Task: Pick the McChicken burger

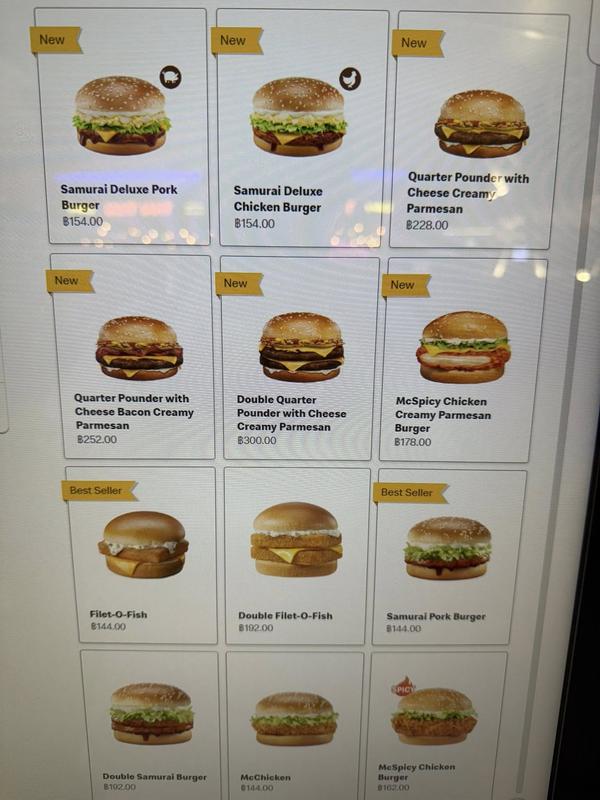Action: click(x=293, y=722)
